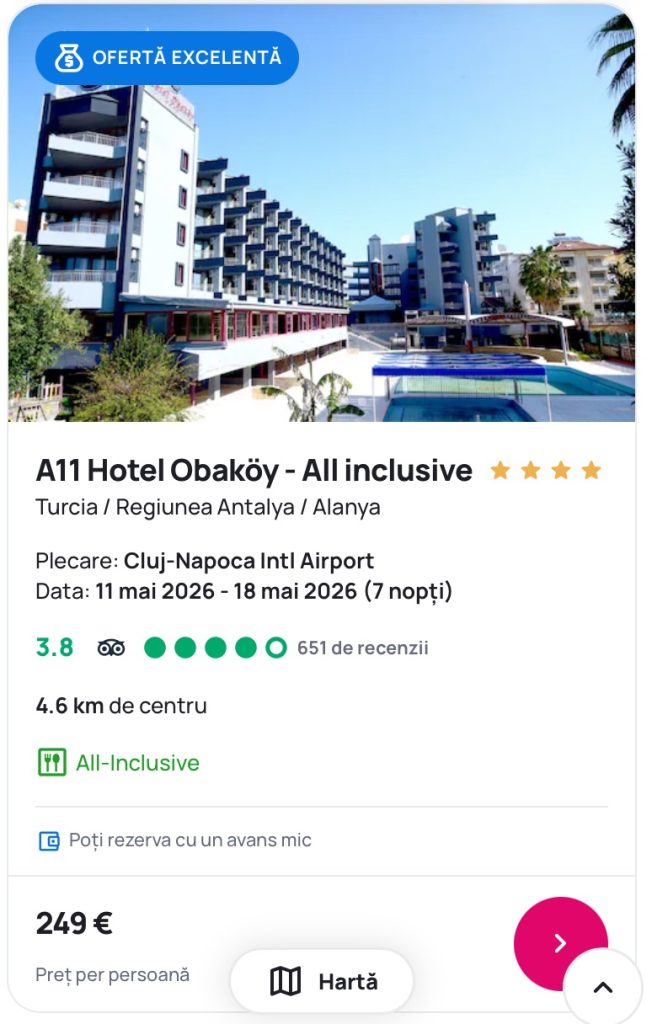Image resolution: width=652 pixels, height=1024 pixels.
Task: Tap the scroll-to-top arrow button
Action: point(603,987)
